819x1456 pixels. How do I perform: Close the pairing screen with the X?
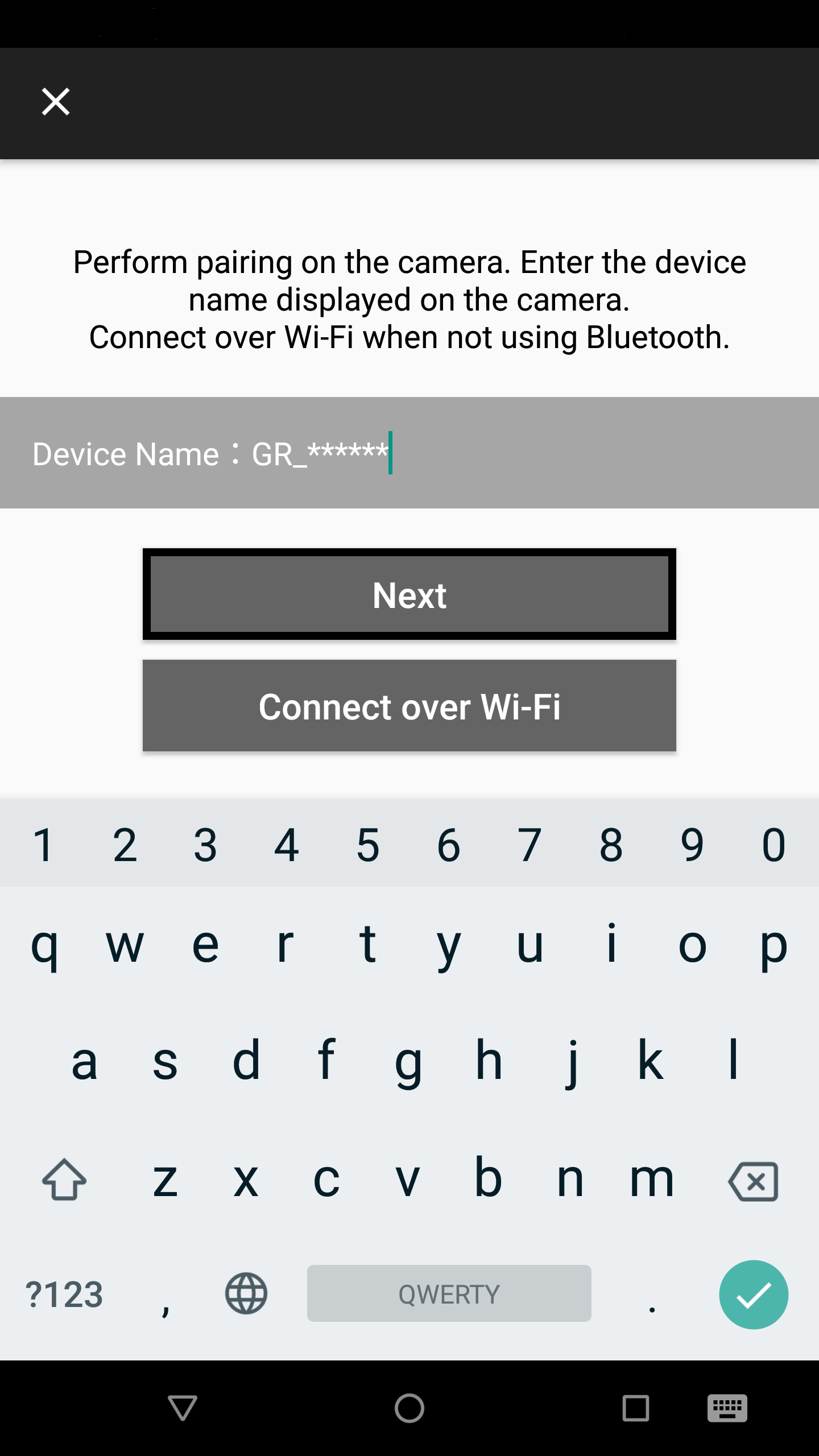56,102
